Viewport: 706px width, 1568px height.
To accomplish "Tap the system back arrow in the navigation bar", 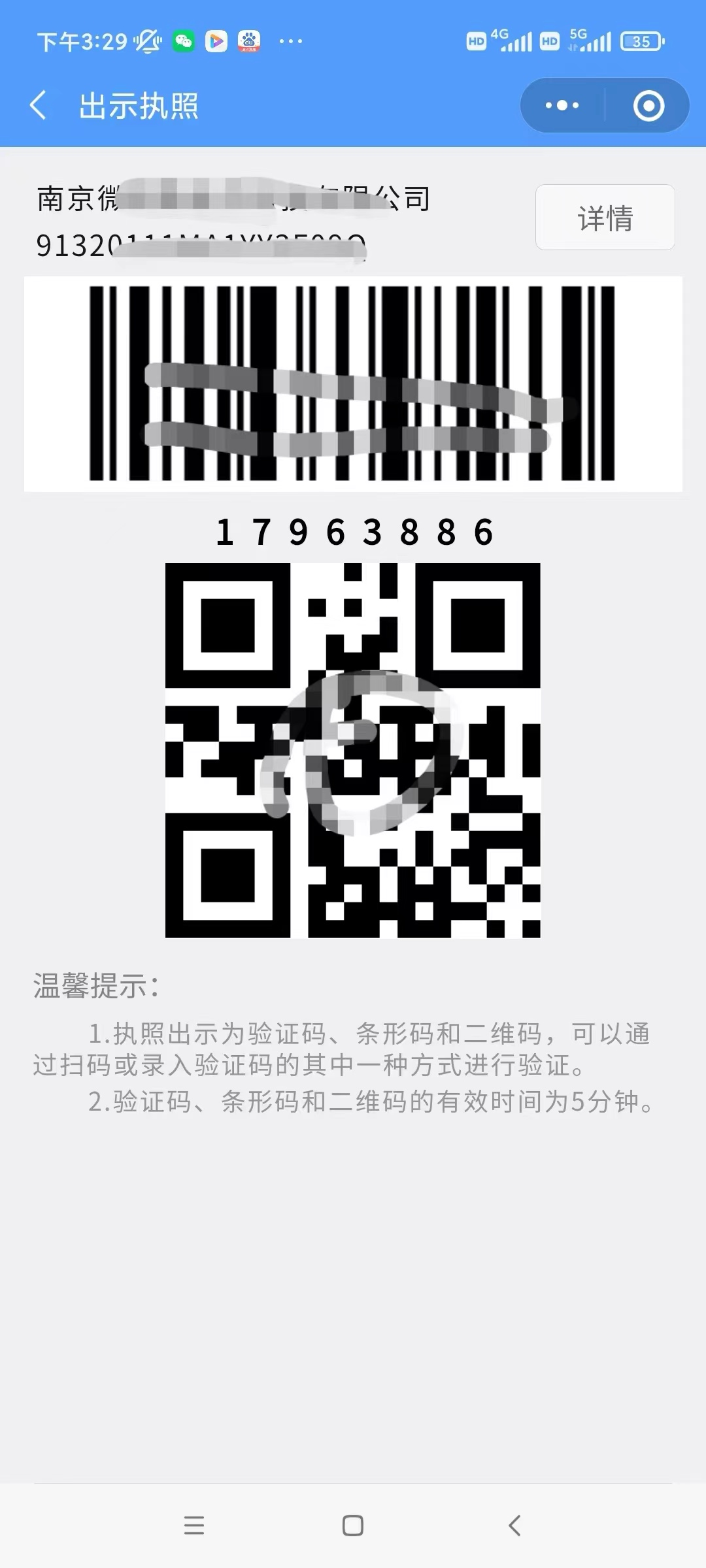I will (x=514, y=1526).
